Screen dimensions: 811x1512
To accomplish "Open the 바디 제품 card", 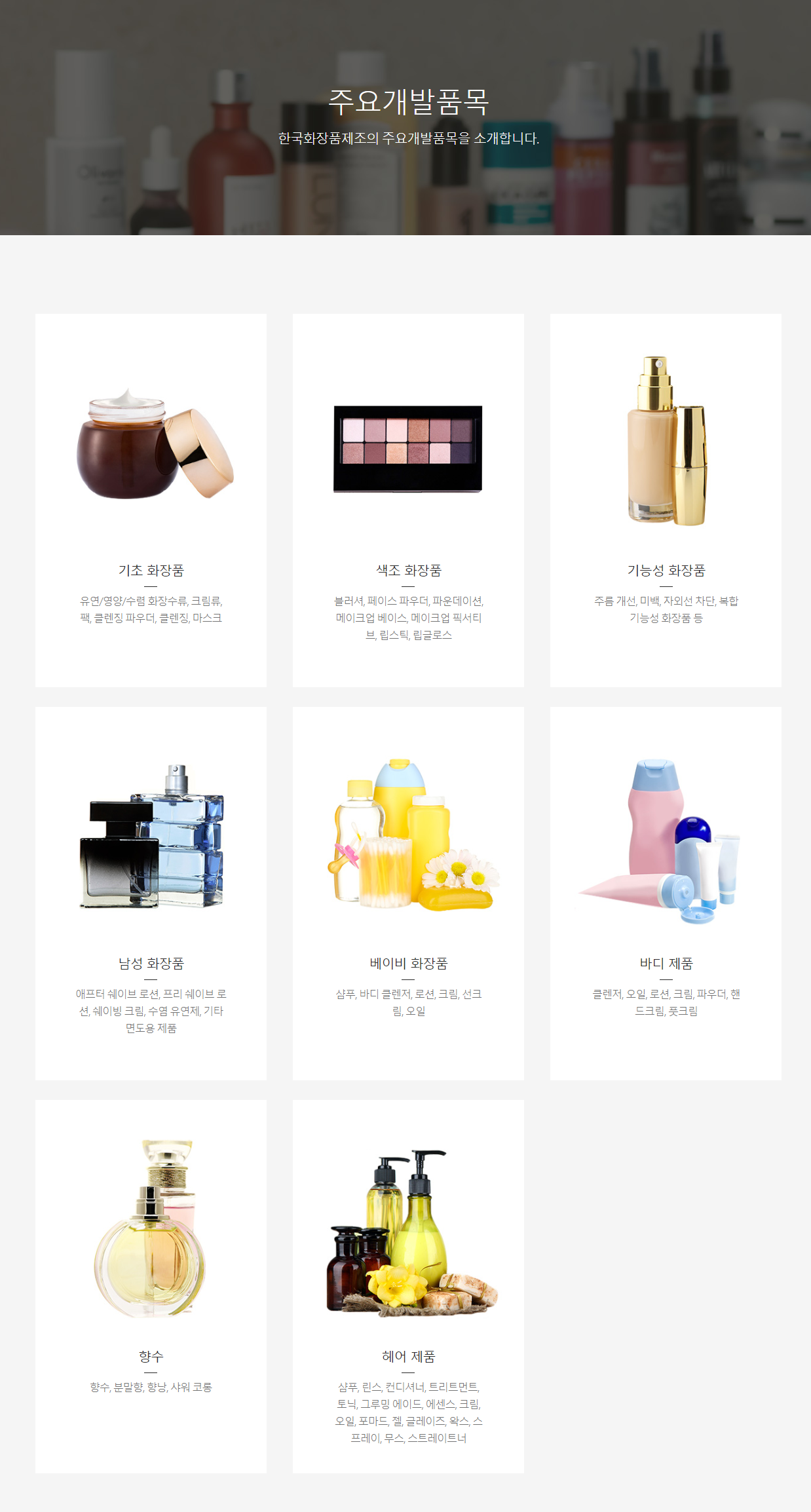I will (x=666, y=893).
